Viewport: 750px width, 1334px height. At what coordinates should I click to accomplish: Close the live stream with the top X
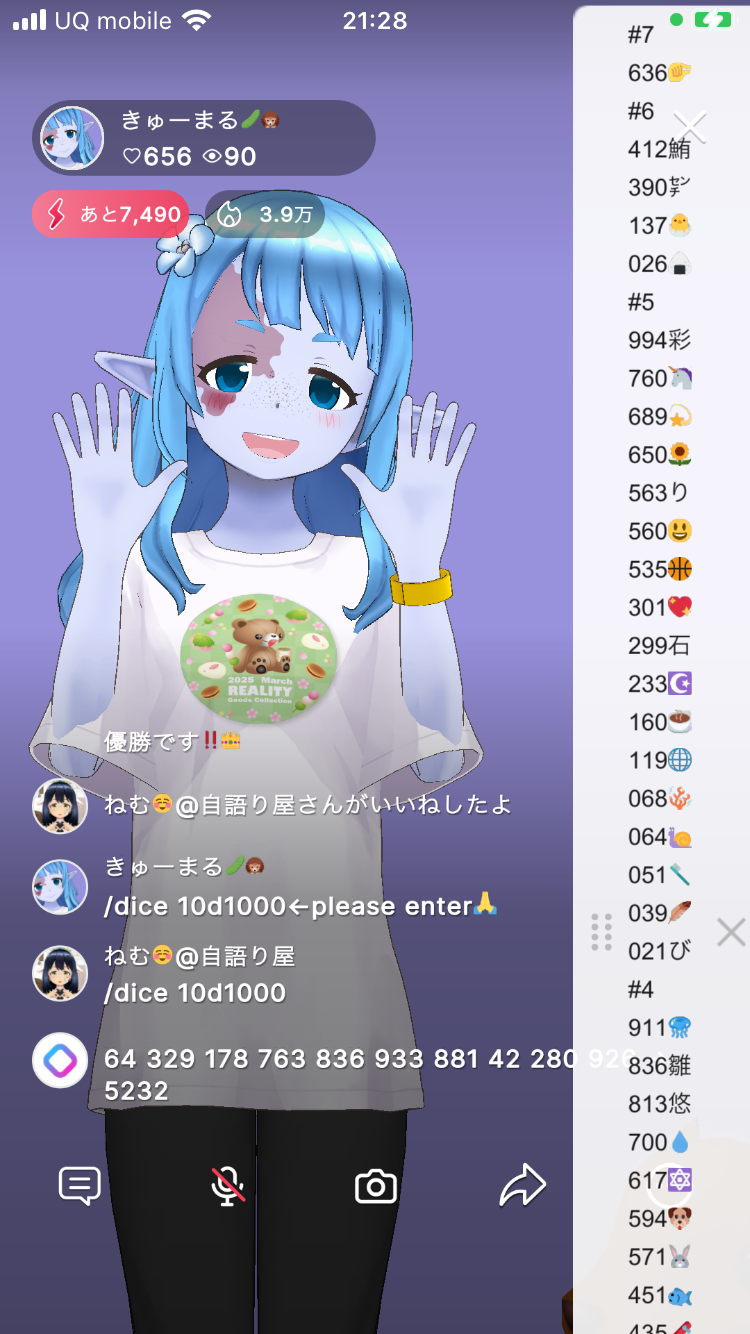[690, 127]
